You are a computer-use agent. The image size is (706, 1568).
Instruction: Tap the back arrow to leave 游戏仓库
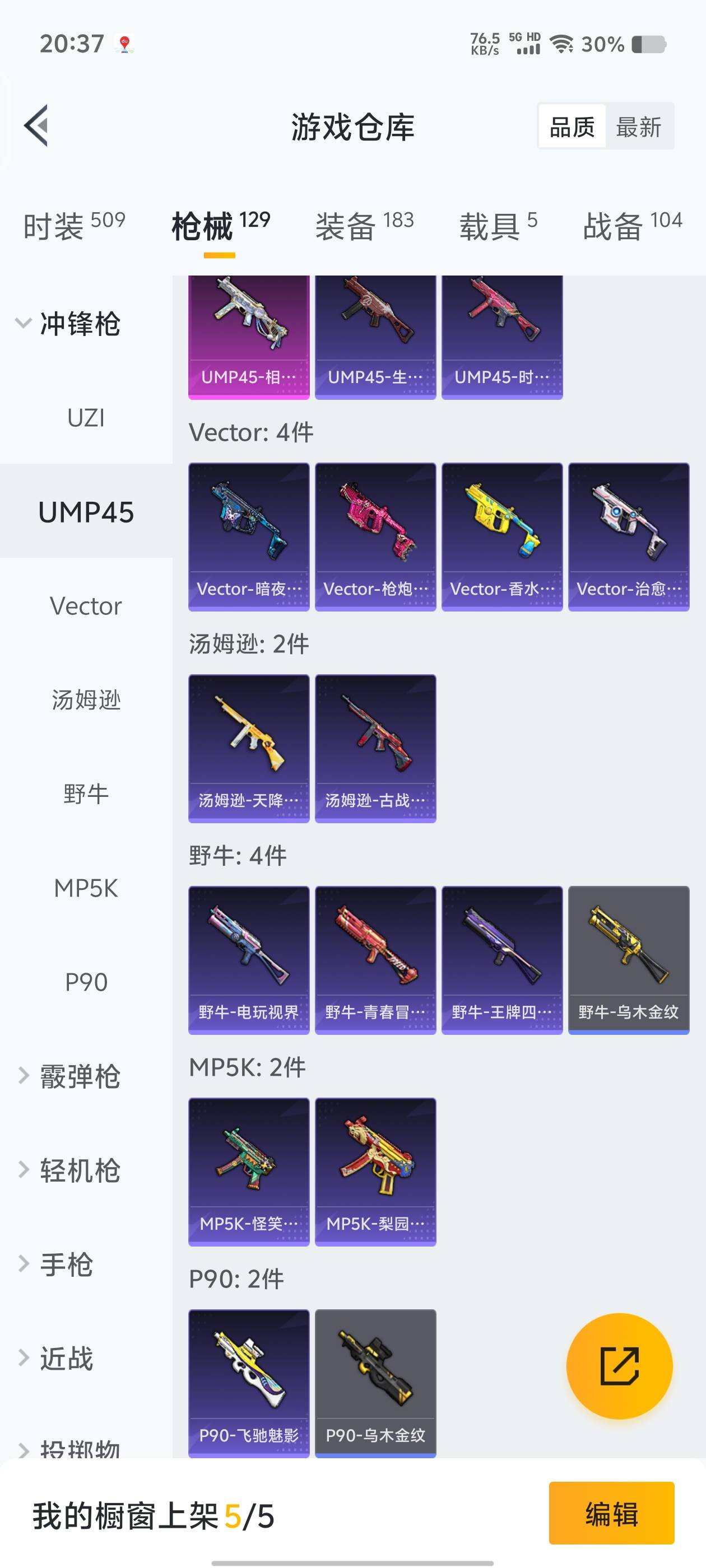(36, 127)
